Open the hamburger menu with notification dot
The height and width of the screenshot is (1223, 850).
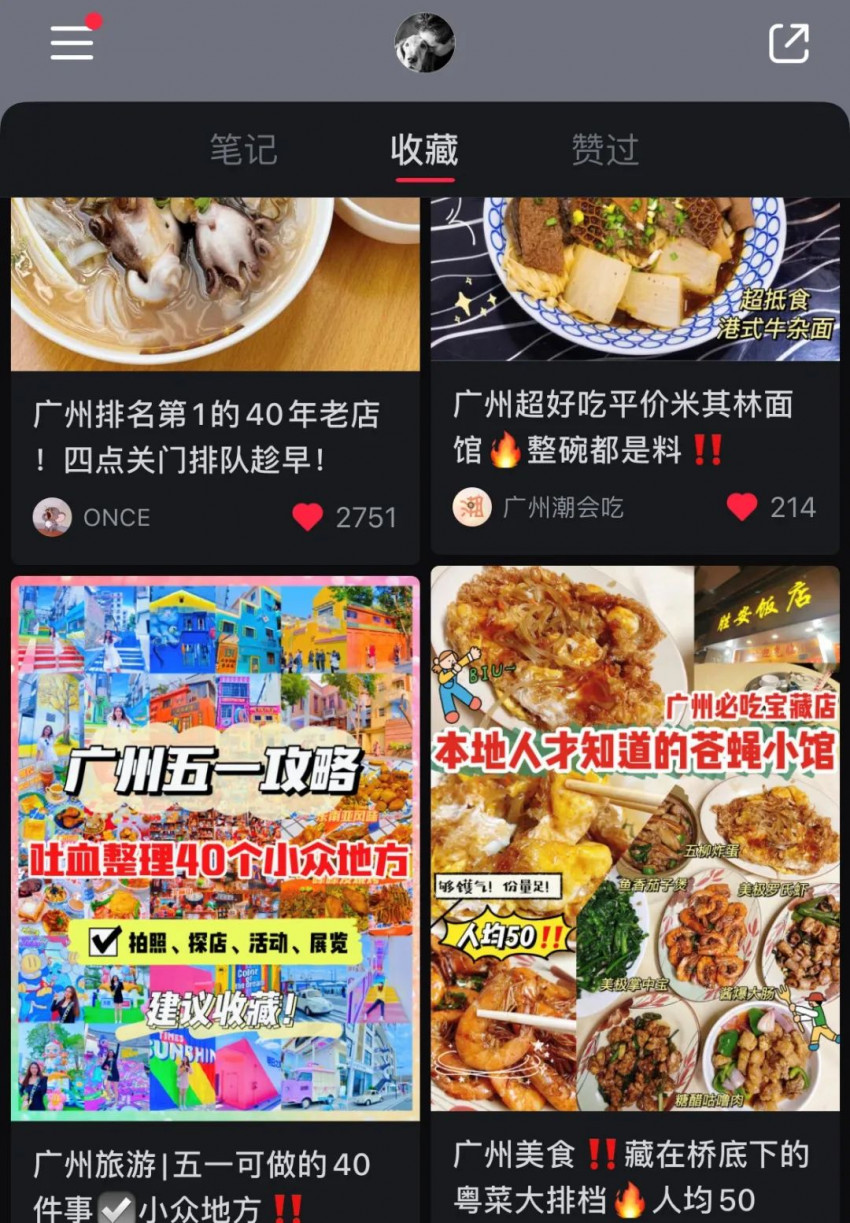click(70, 43)
